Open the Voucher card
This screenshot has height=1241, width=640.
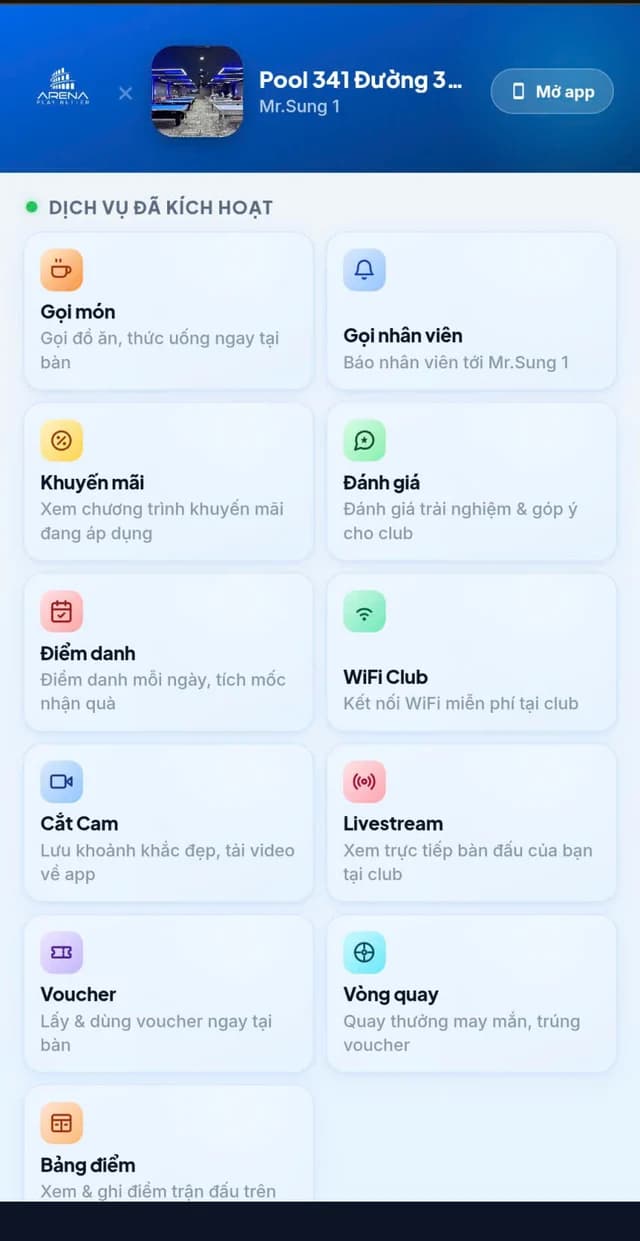[168, 994]
